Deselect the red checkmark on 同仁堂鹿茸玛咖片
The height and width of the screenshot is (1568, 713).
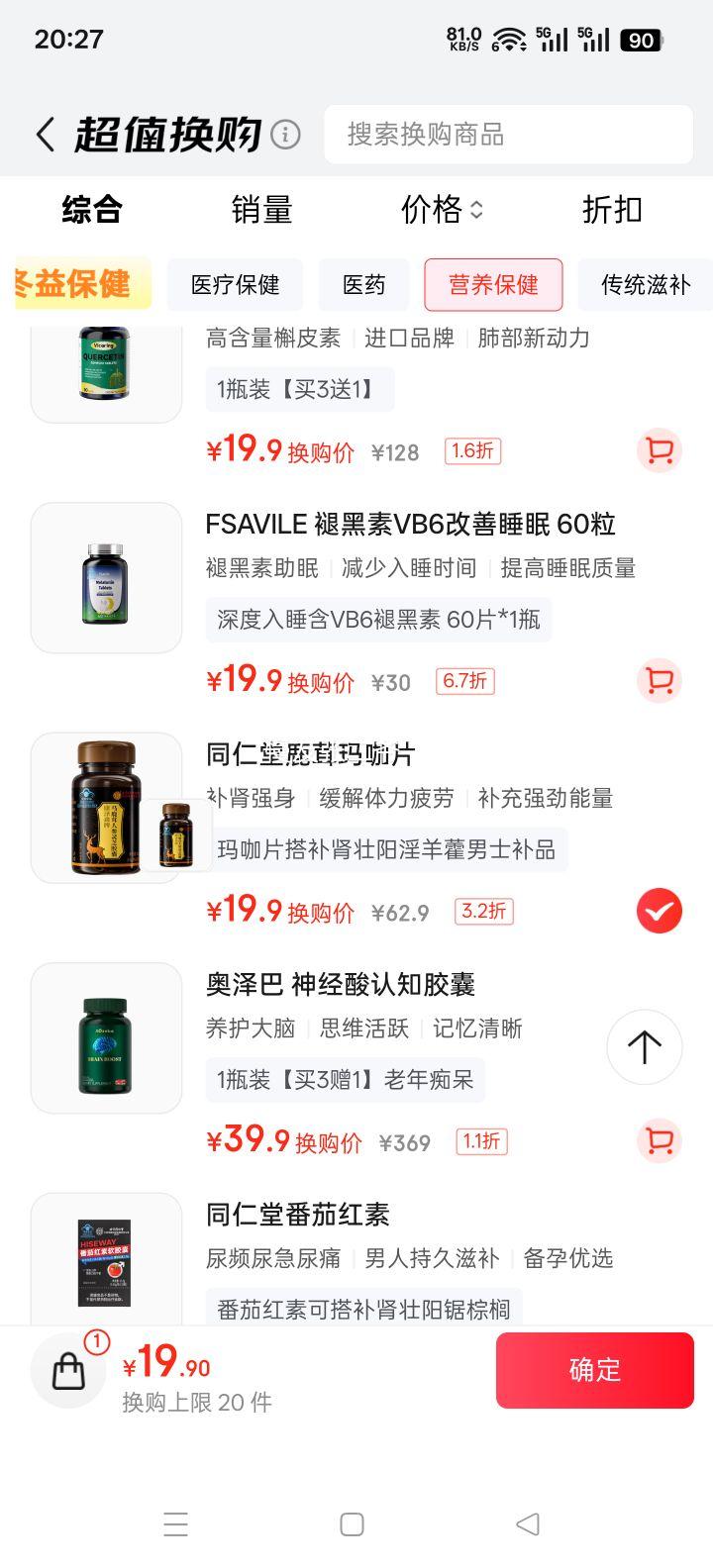pos(658,911)
